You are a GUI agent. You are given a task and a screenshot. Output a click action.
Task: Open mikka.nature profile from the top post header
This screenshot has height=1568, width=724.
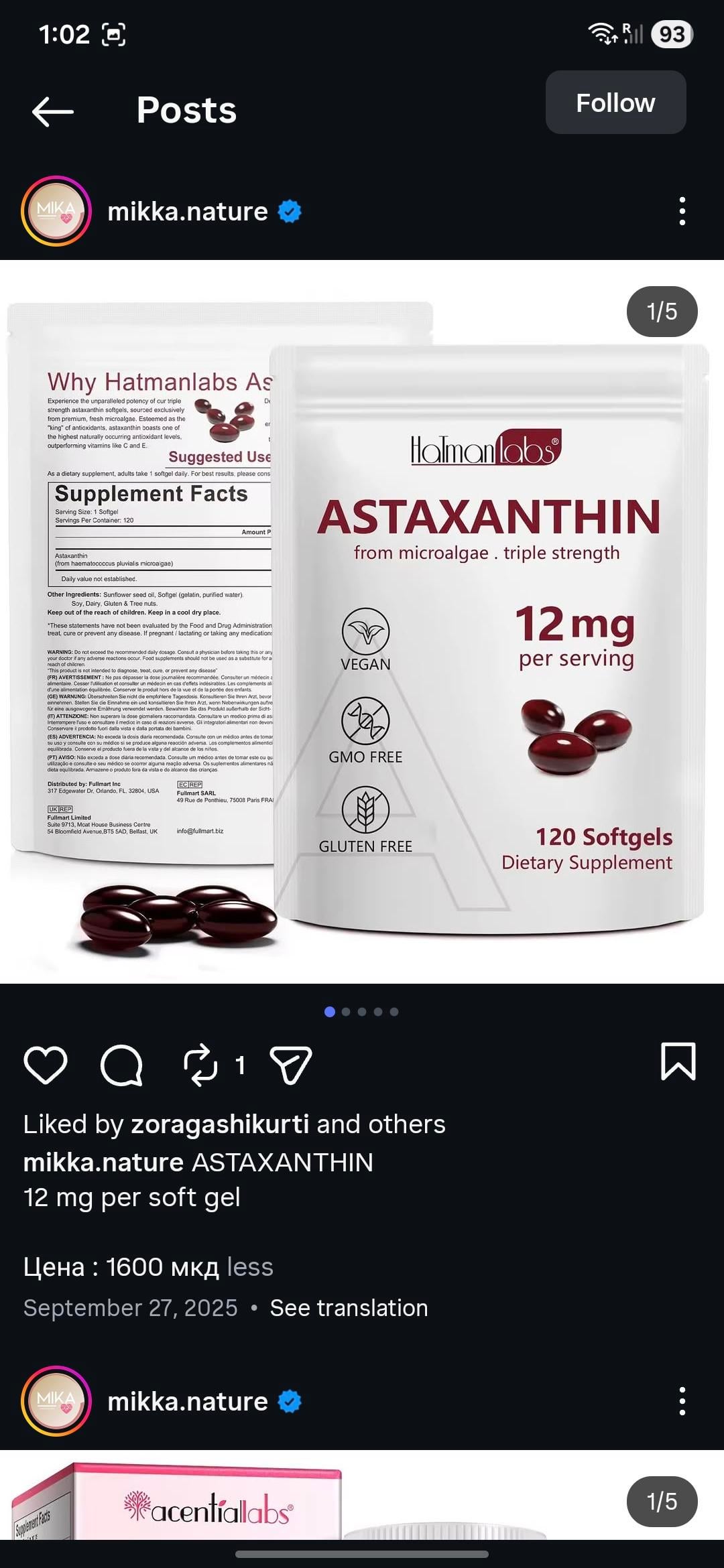pos(187,212)
